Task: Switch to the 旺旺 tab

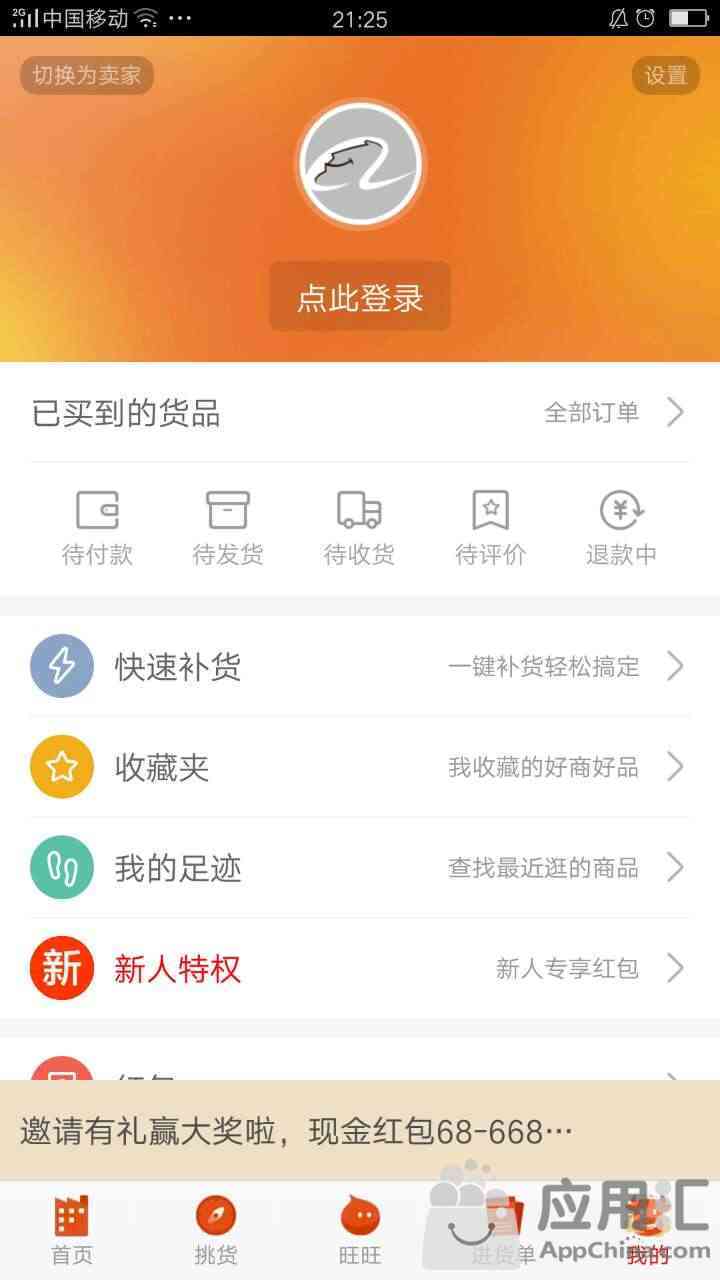Action: pyautogui.click(x=360, y=1232)
